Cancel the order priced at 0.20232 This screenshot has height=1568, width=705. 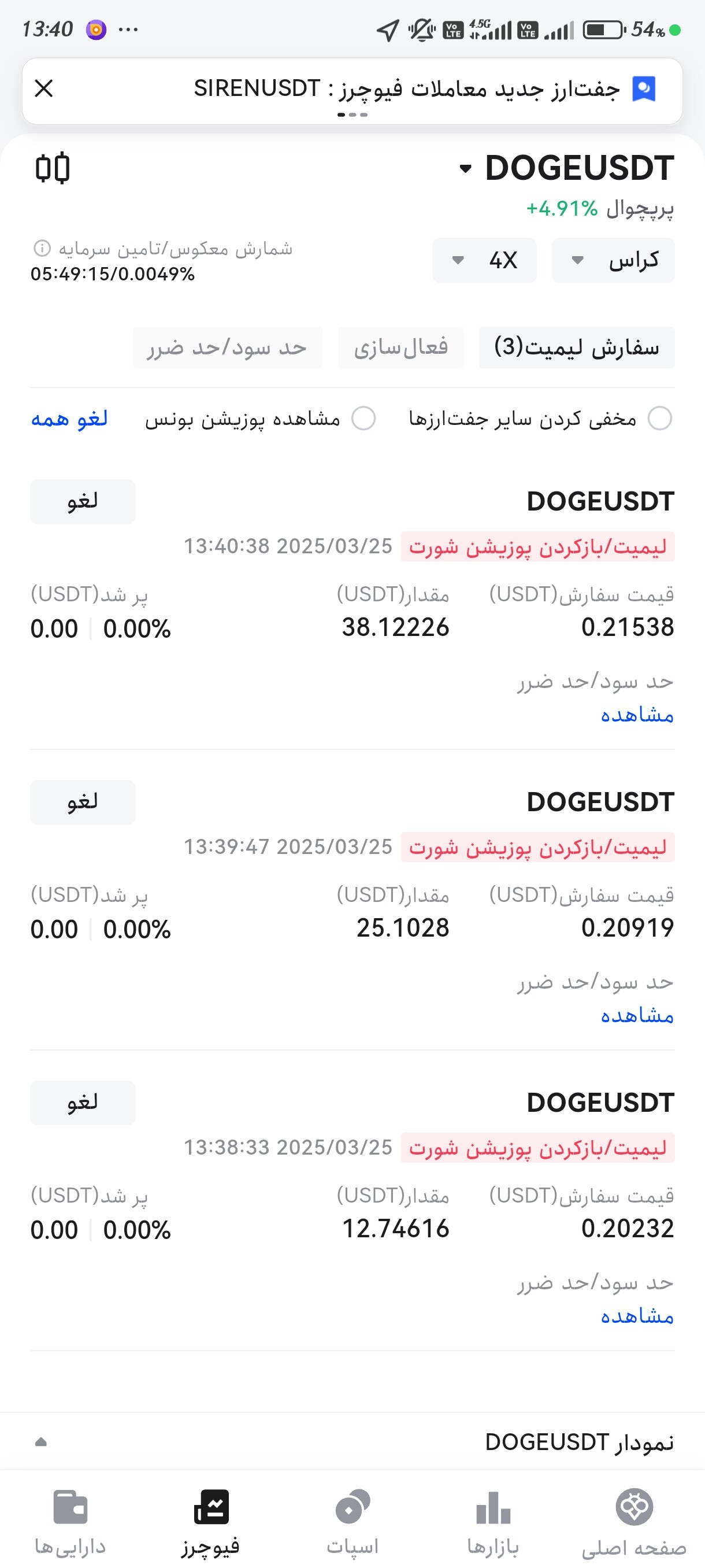(x=83, y=1103)
